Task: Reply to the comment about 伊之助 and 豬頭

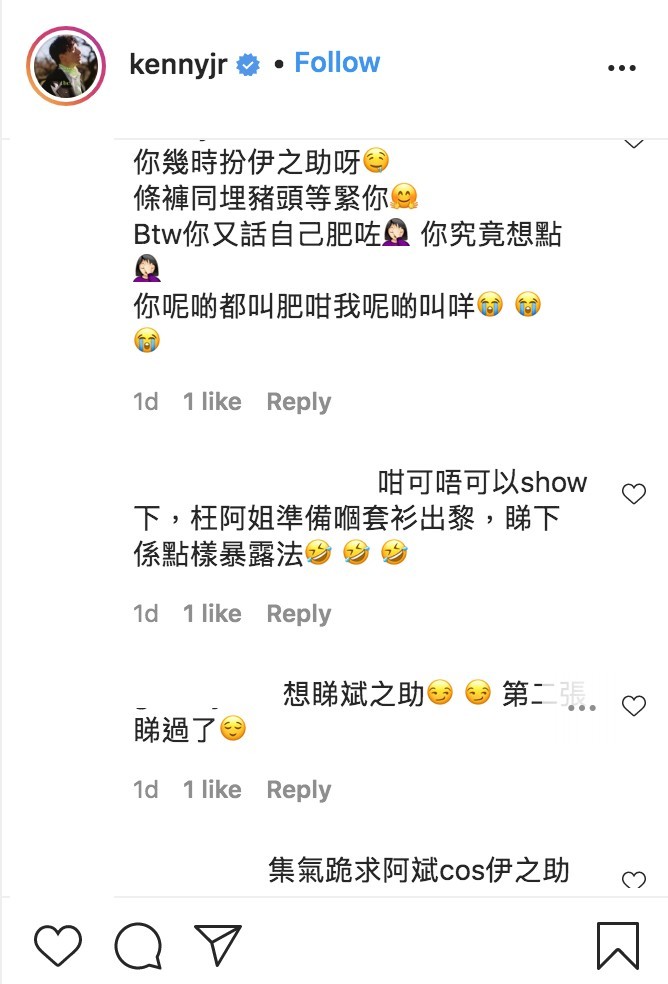Action: [x=298, y=402]
